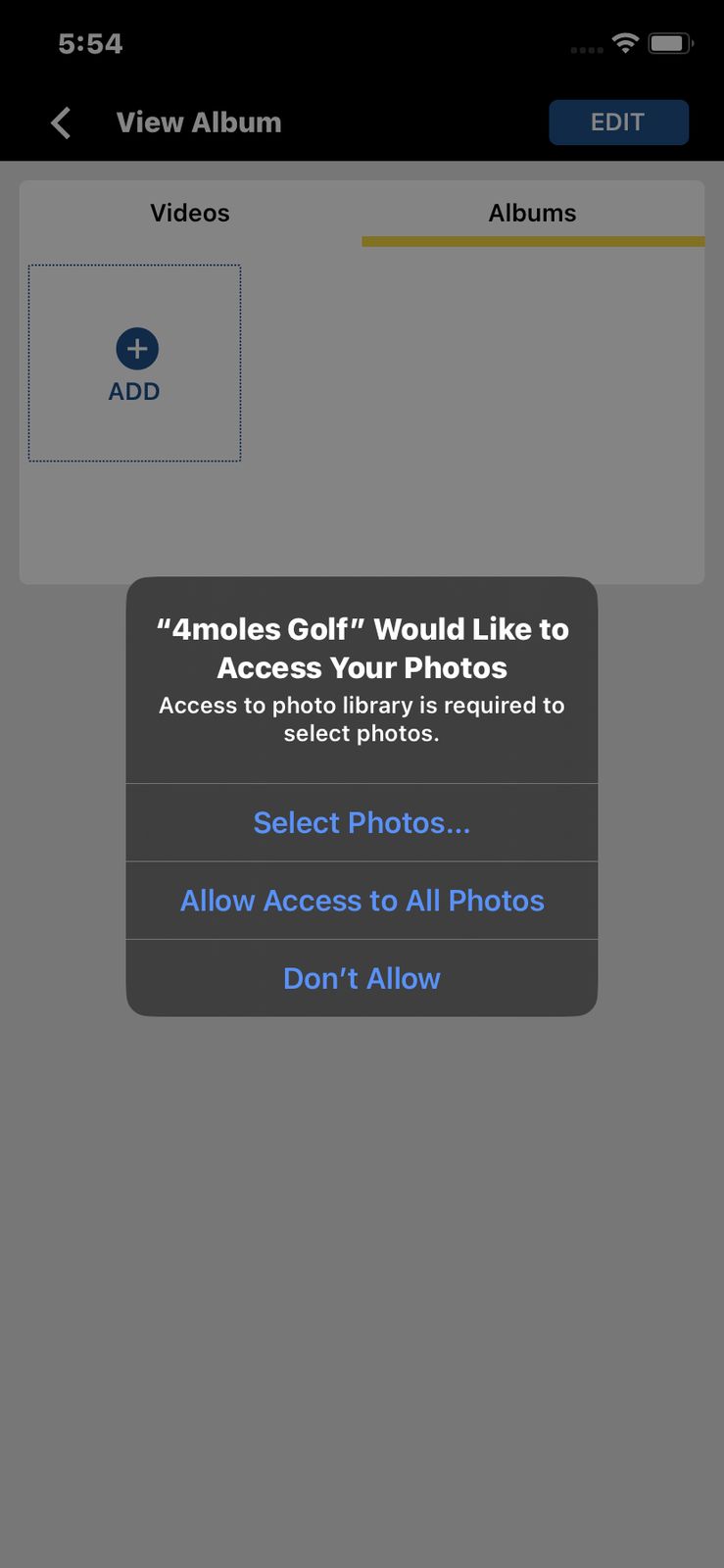This screenshot has width=724, height=1568.
Task: Switch to the Albums tab
Action: pyautogui.click(x=532, y=213)
